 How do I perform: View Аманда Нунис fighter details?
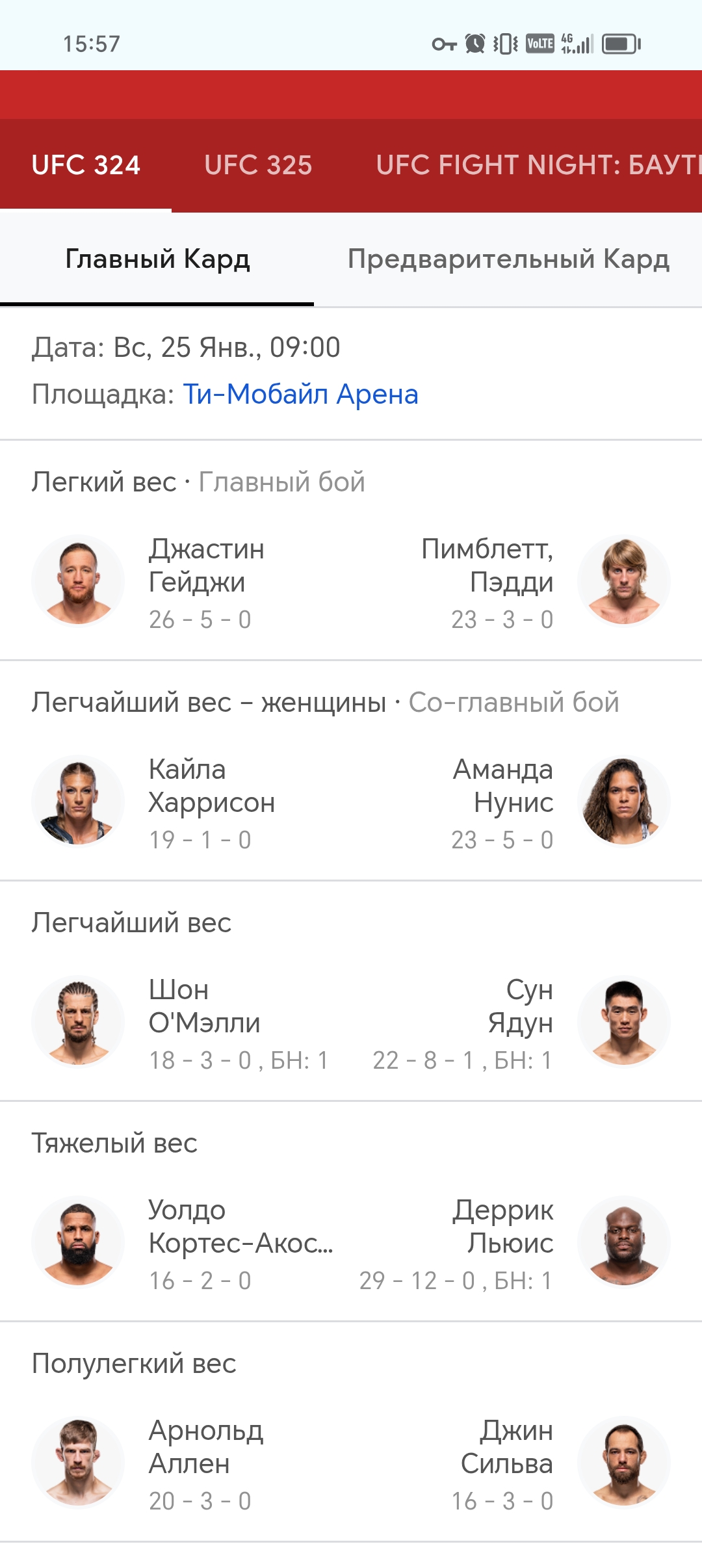[502, 786]
